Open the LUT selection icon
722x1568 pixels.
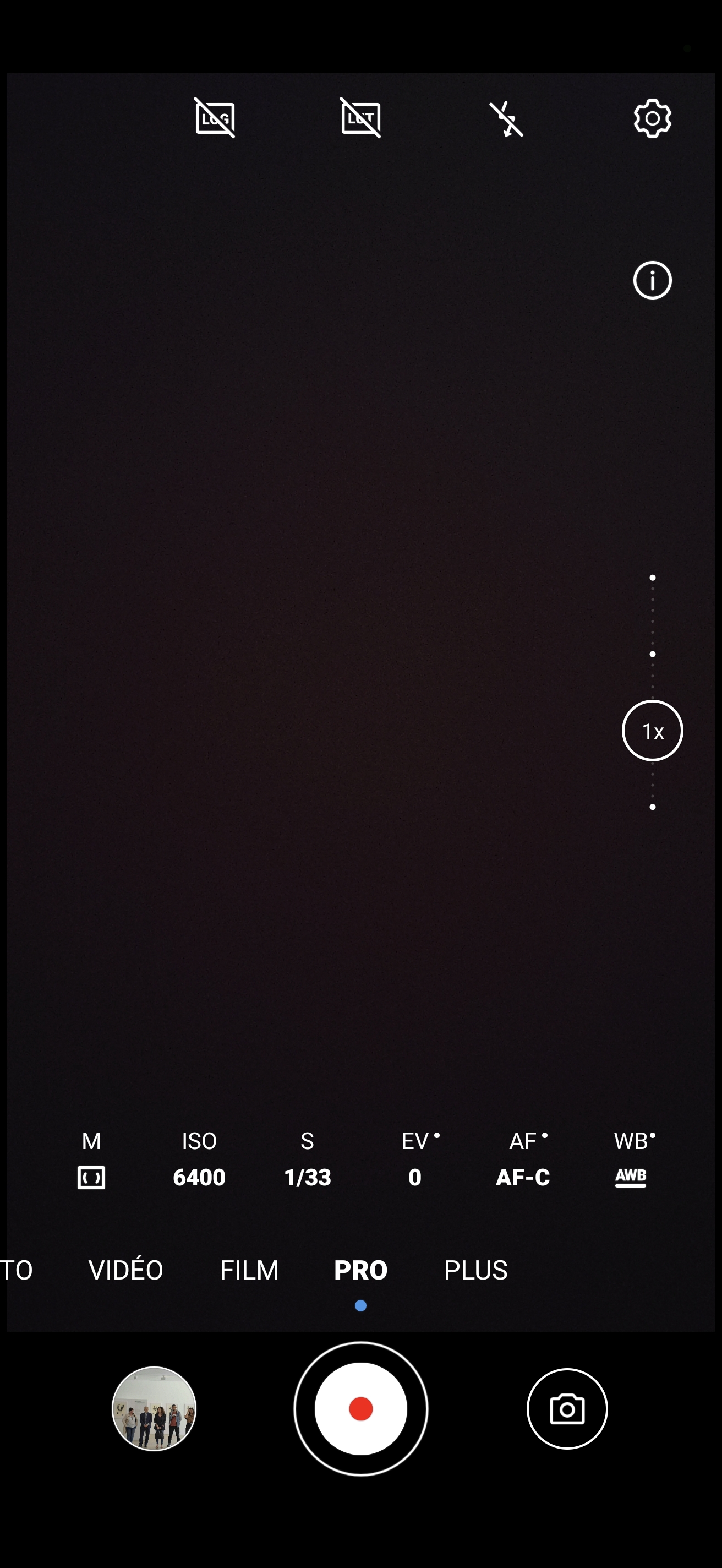click(360, 119)
